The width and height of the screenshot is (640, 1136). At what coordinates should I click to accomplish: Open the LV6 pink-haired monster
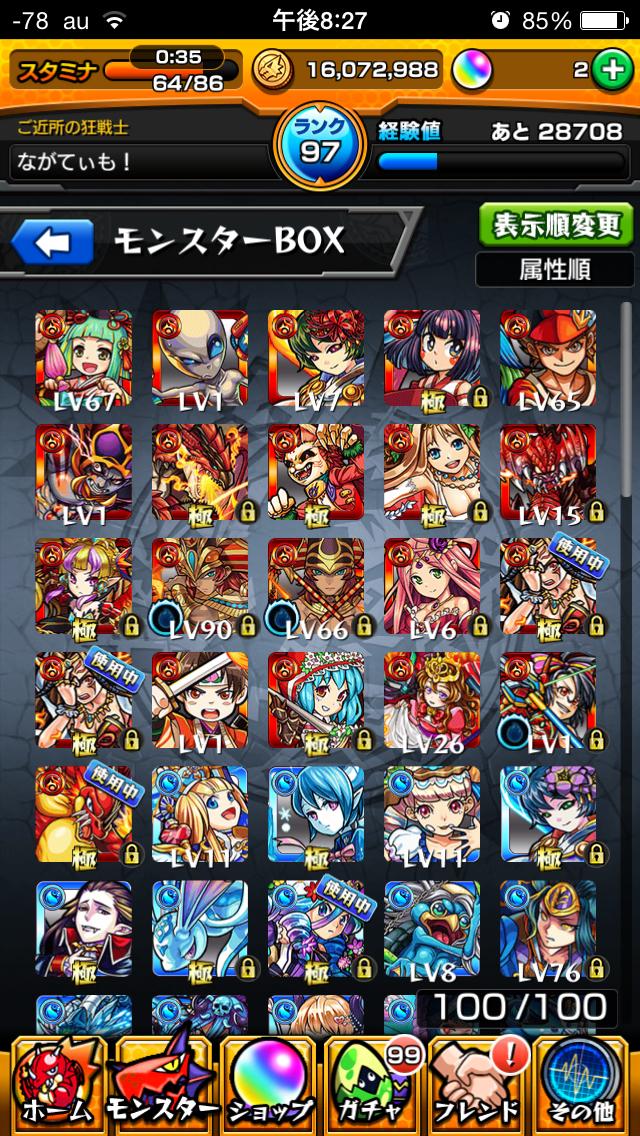pos(432,588)
